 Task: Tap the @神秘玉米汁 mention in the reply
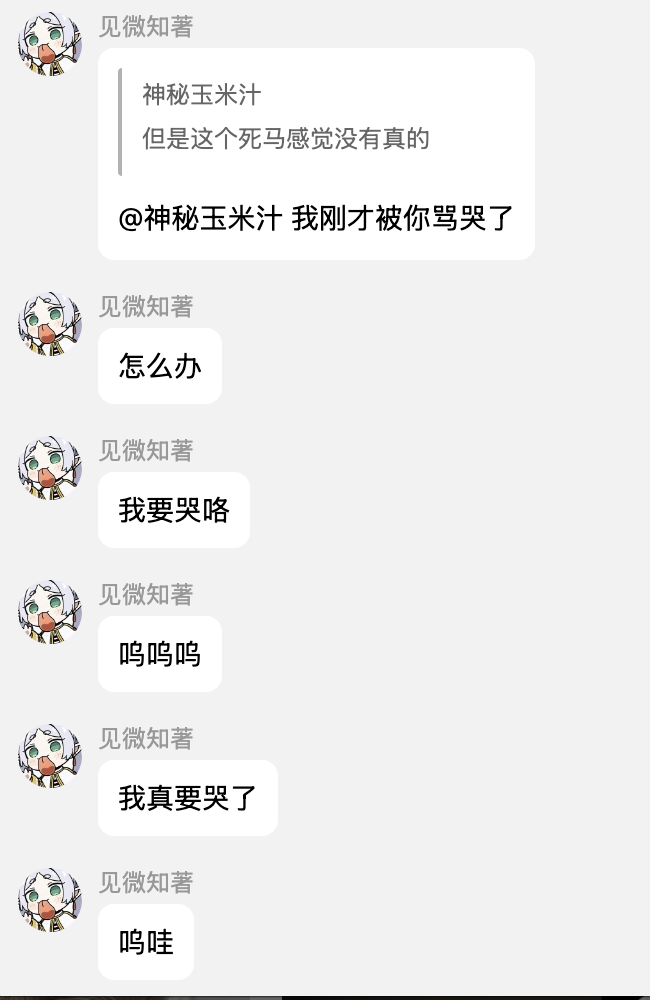tap(199, 217)
